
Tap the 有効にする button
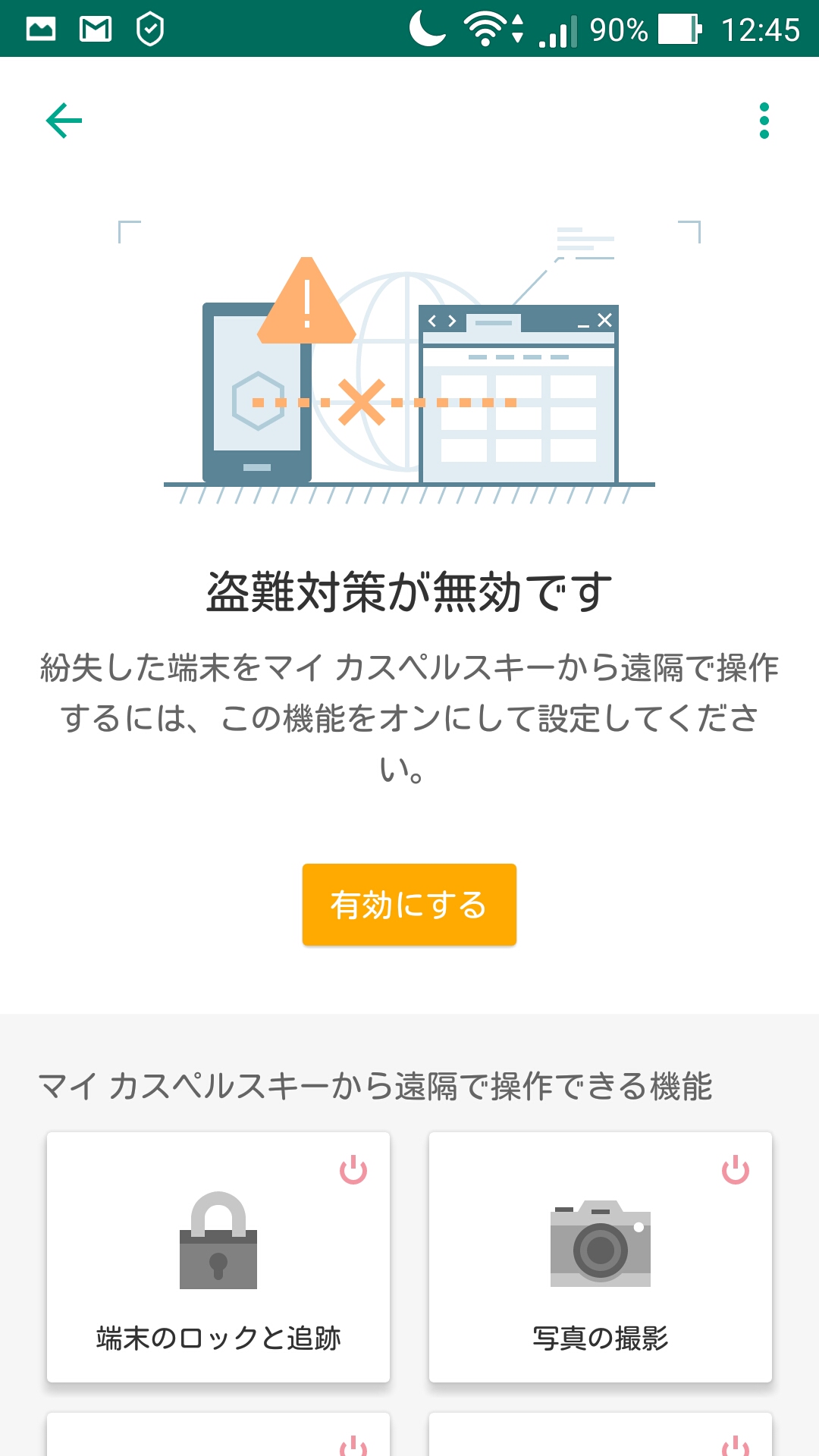tap(409, 905)
